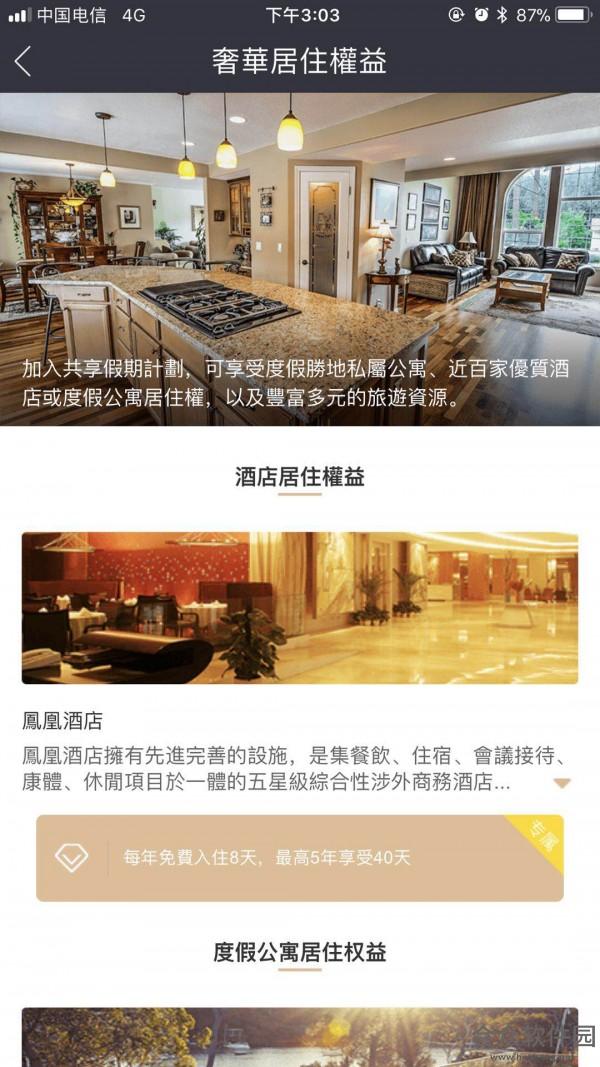Expand the 鳳凰酒店 description
Image resolution: width=600 pixels, height=1067 pixels.
click(562, 783)
